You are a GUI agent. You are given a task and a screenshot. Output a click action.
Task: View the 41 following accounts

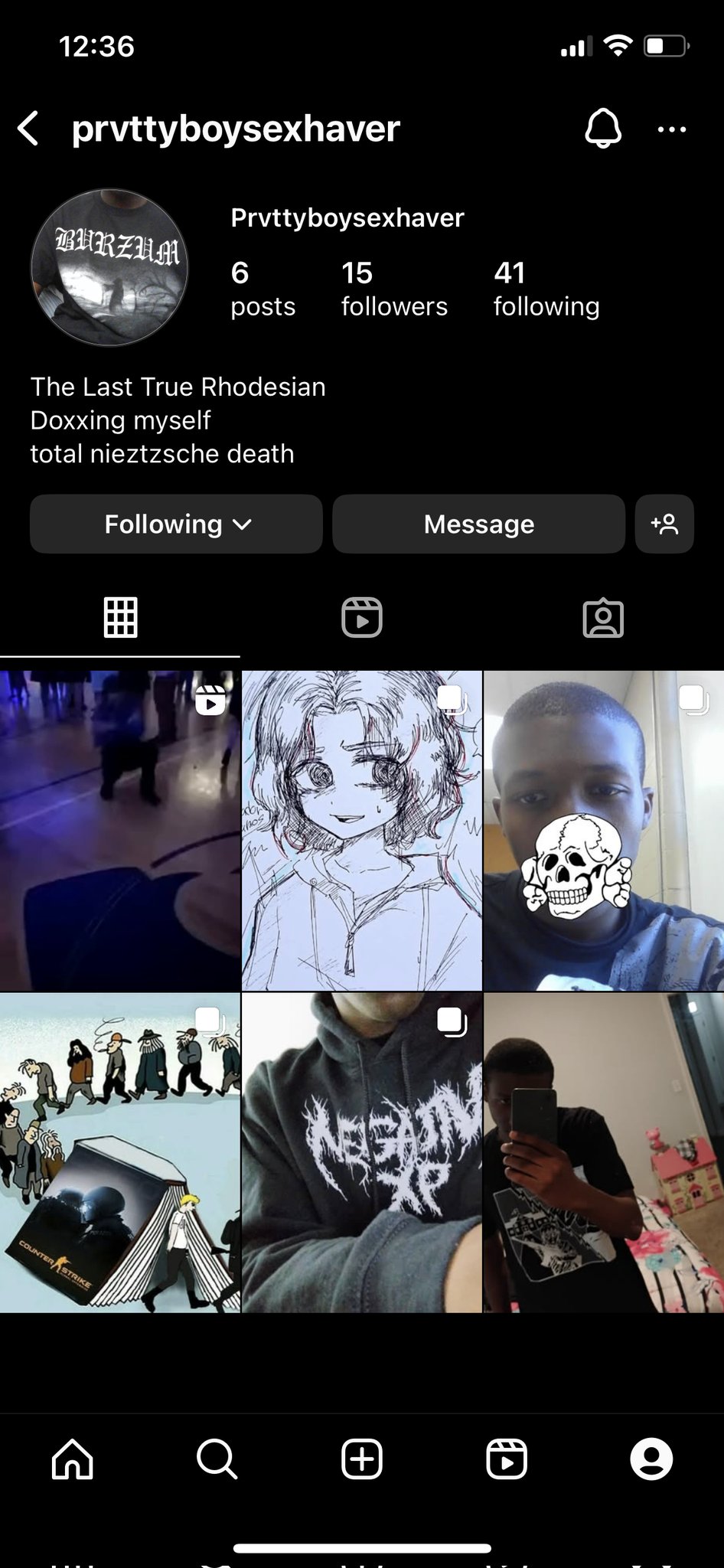[546, 289]
